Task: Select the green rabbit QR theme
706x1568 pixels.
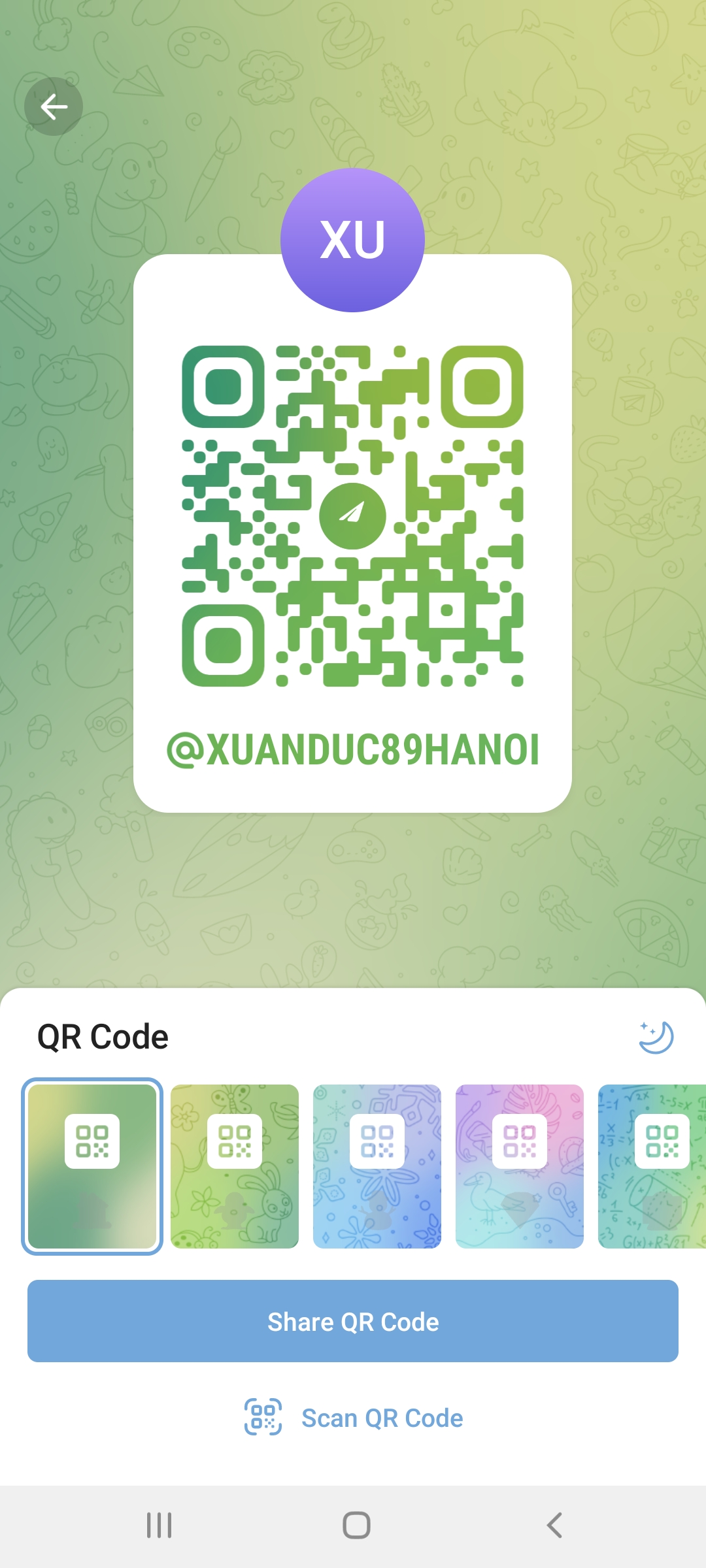Action: pyautogui.click(x=235, y=1166)
